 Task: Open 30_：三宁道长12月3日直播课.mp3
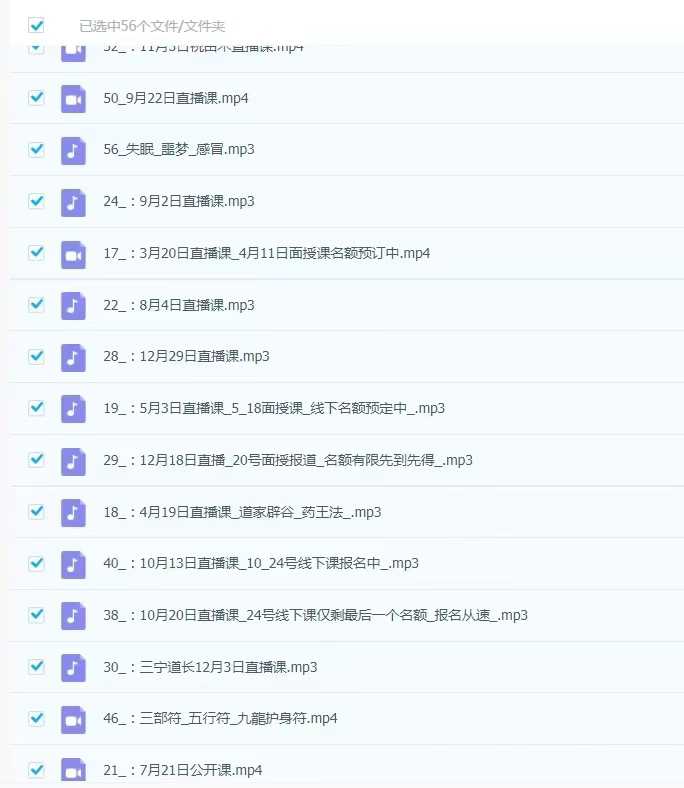pos(210,667)
